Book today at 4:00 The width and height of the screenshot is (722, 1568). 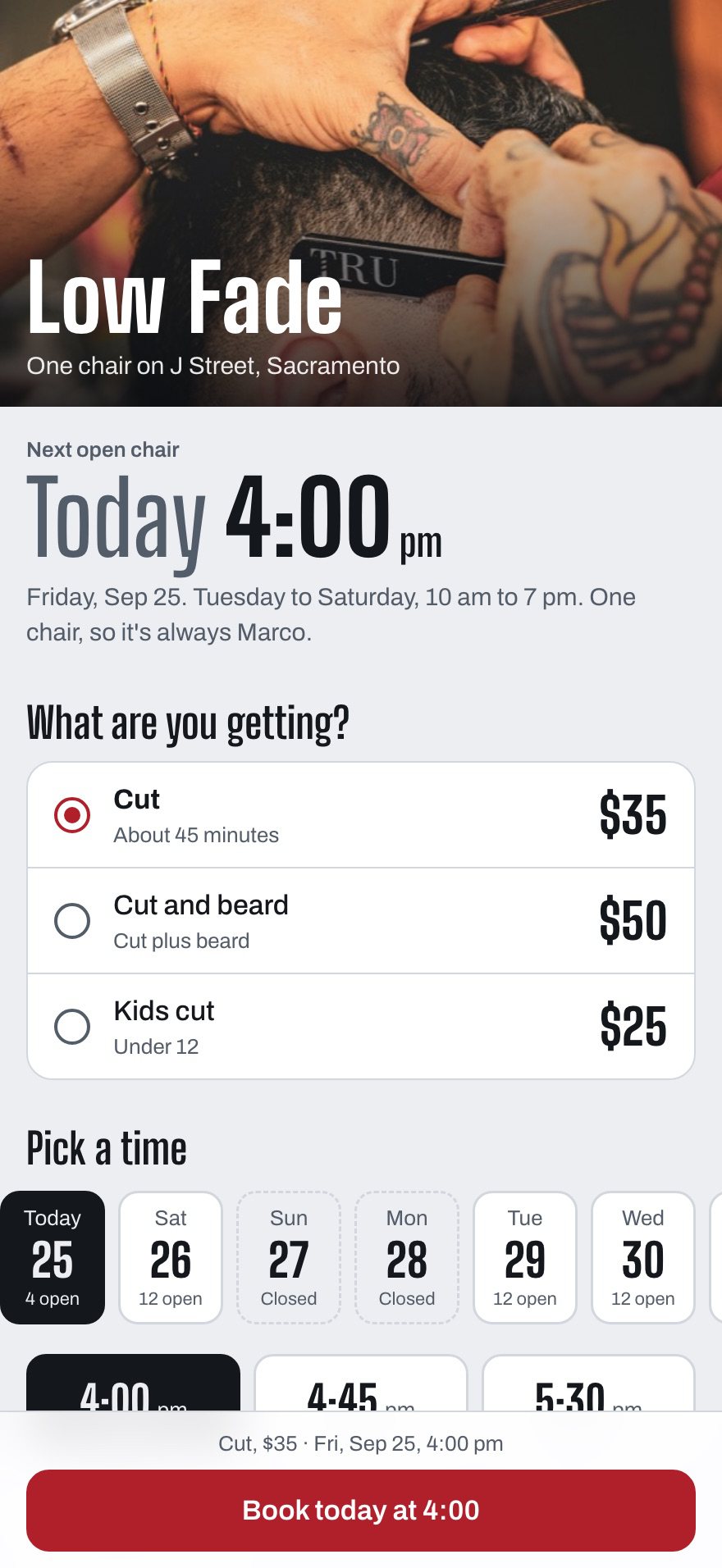(361, 1510)
